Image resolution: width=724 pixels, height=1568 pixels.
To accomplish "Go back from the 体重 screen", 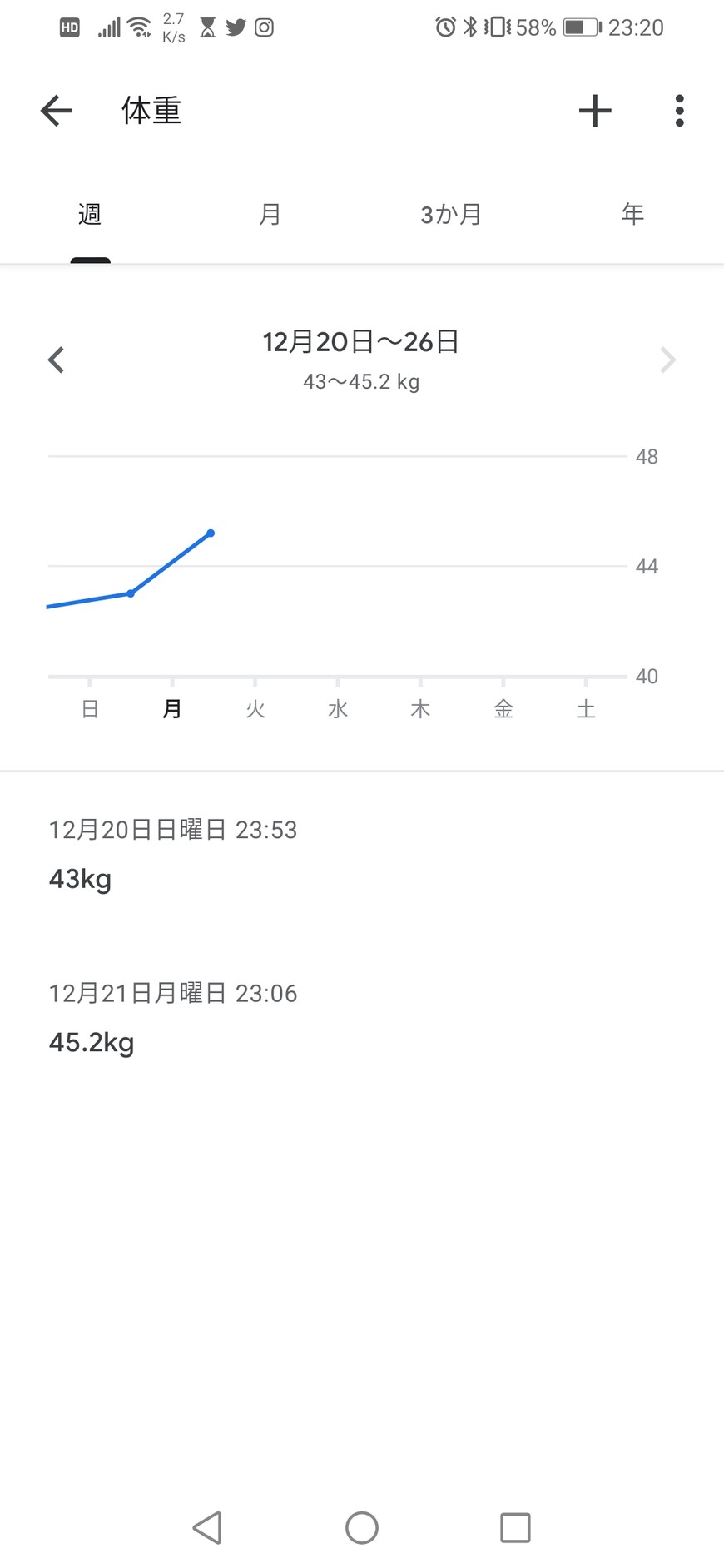I will tap(57, 111).
